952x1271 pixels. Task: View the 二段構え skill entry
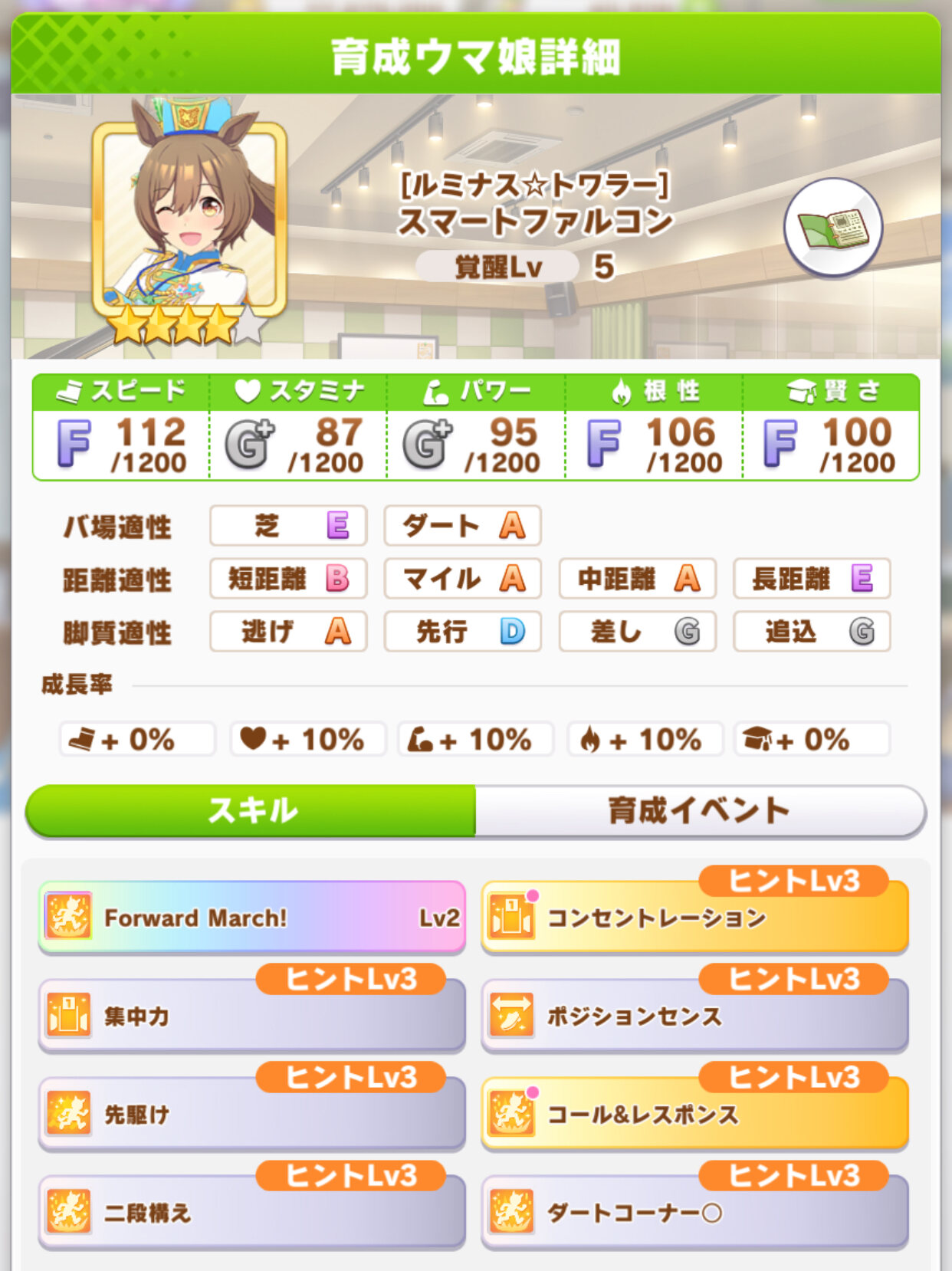[x=251, y=1213]
